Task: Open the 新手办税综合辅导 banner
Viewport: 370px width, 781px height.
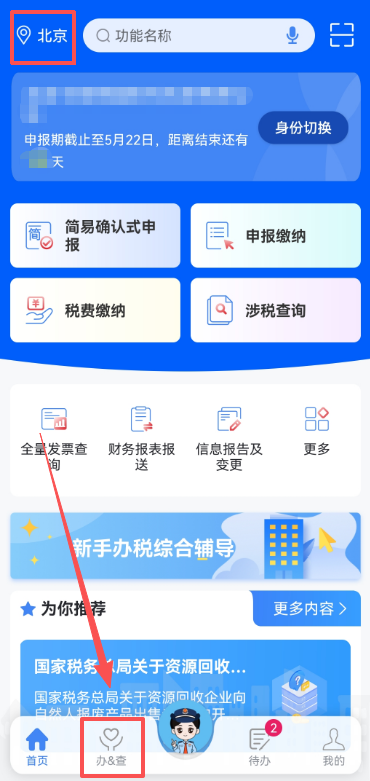Action: point(185,546)
